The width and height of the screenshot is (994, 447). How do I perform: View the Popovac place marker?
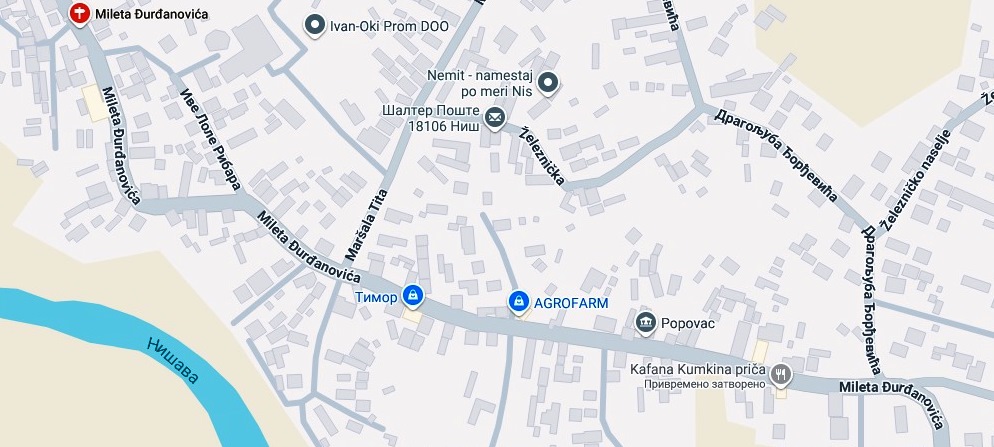coord(645,322)
